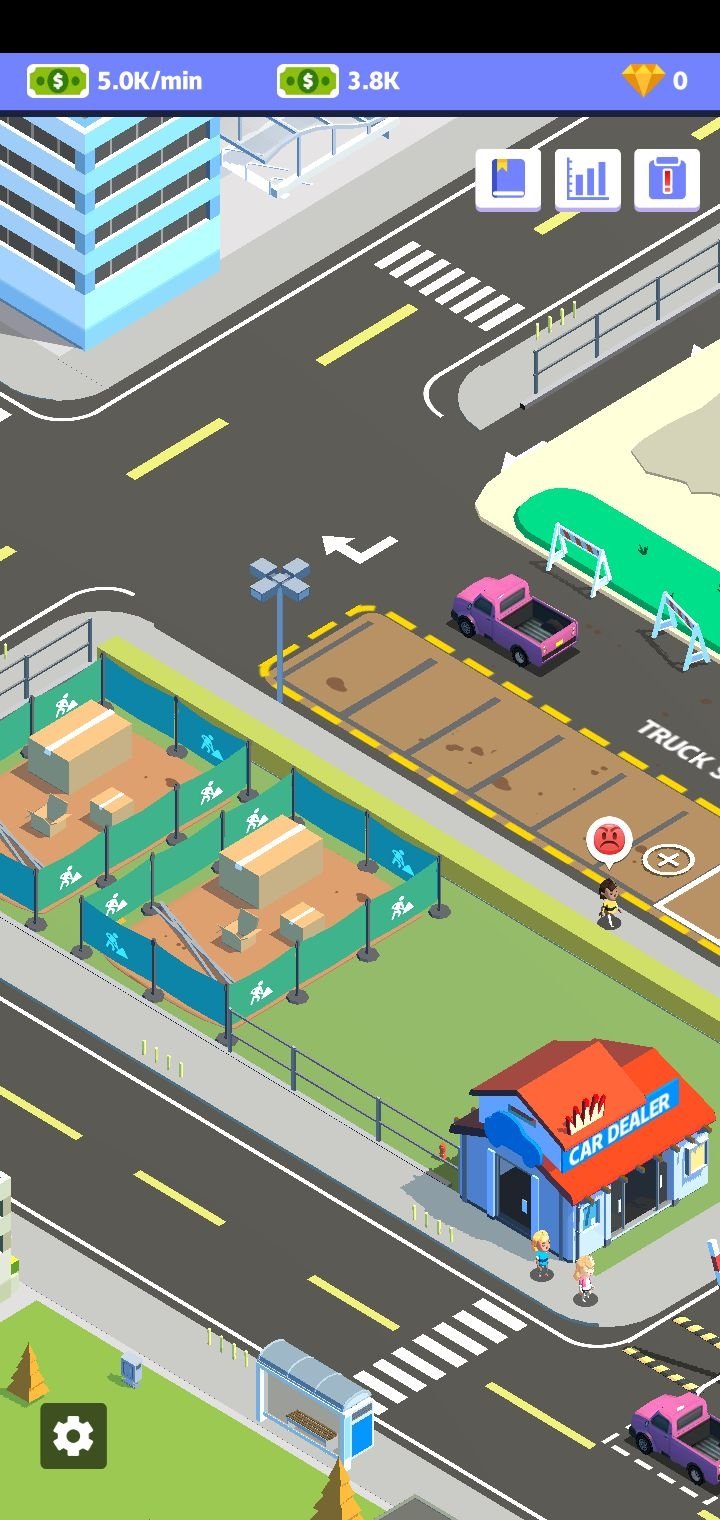This screenshot has width=720, height=1520.
Task: Open the bar chart statistics icon
Action: 588,179
